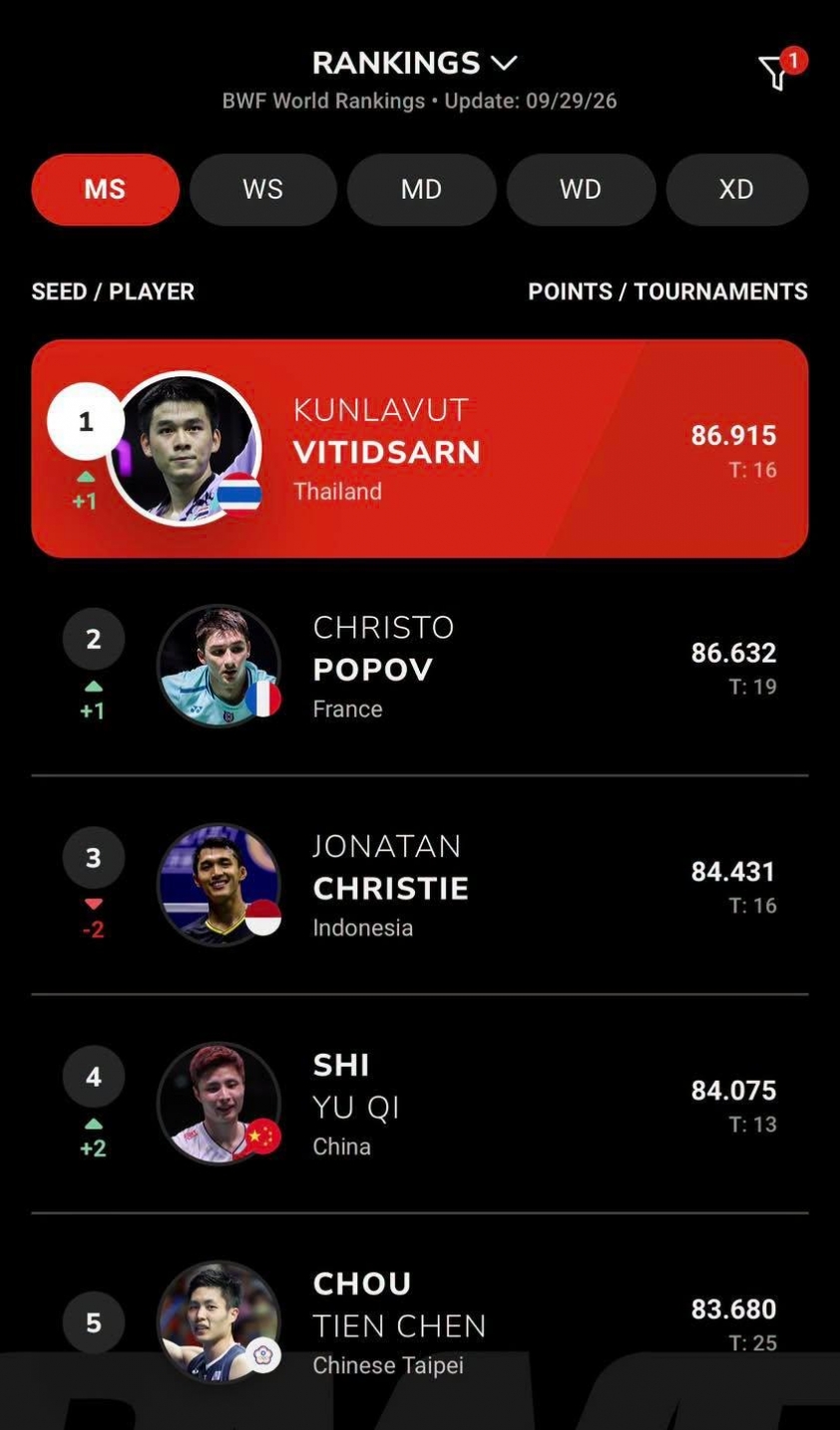Select the MS category tab
The height and width of the screenshot is (1430, 840).
[106, 190]
